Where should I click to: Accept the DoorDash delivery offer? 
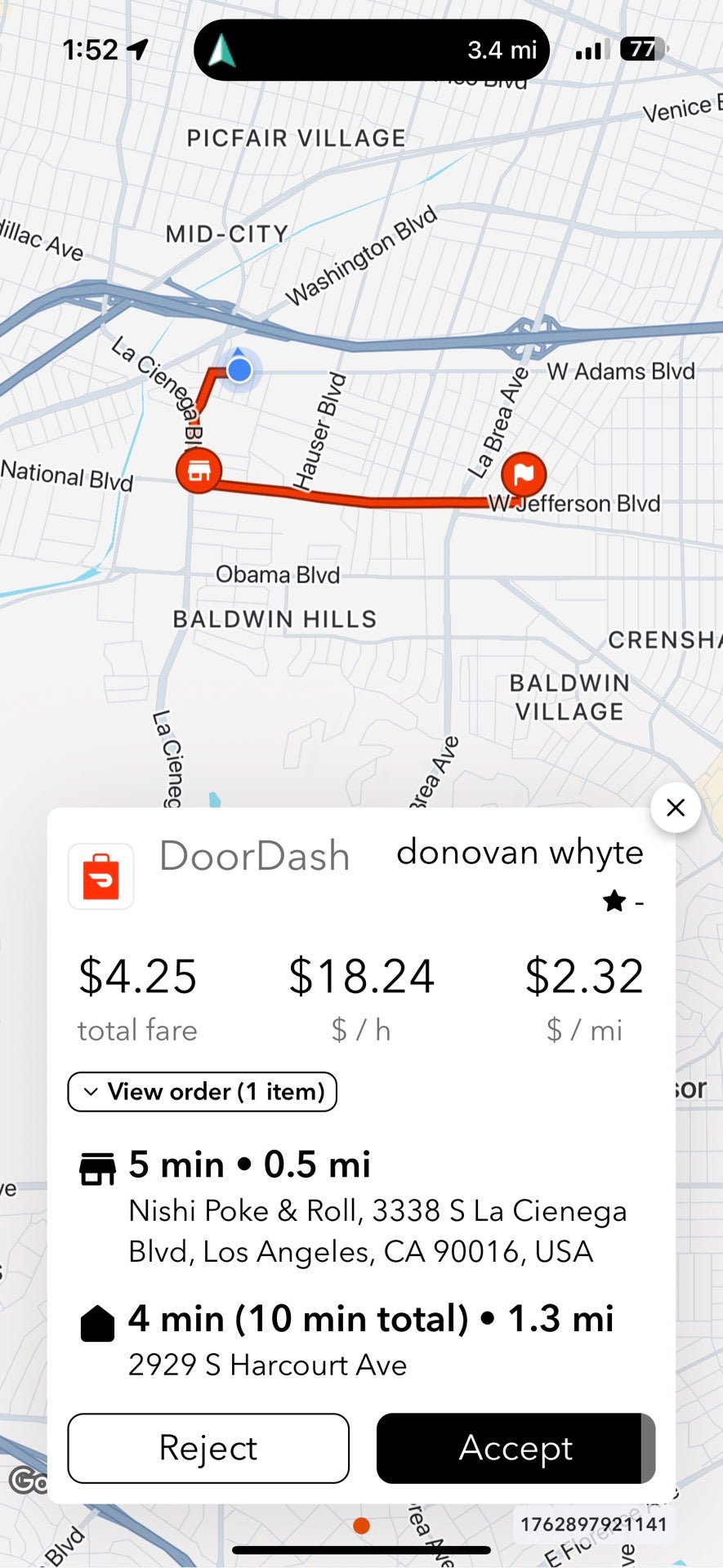pos(515,1448)
